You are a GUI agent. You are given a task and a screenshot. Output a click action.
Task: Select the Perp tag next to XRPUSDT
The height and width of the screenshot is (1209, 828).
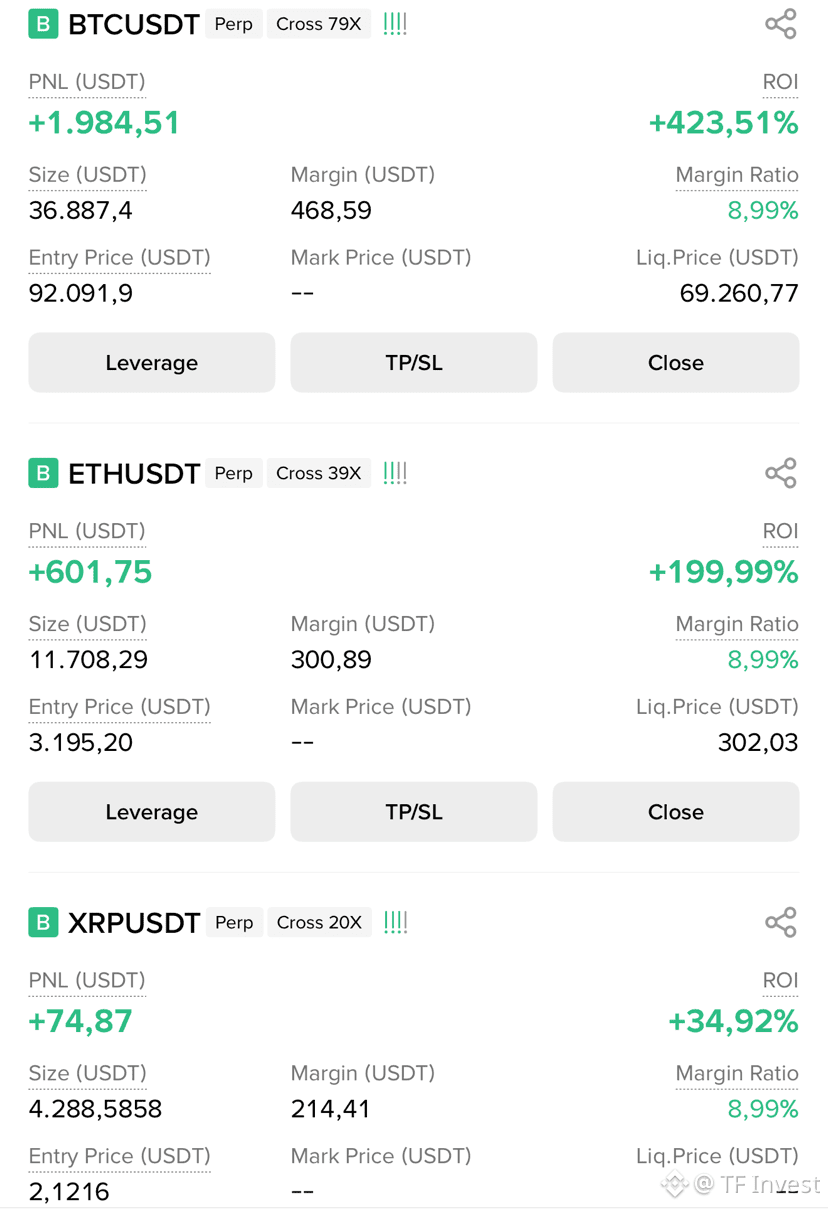[x=234, y=922]
